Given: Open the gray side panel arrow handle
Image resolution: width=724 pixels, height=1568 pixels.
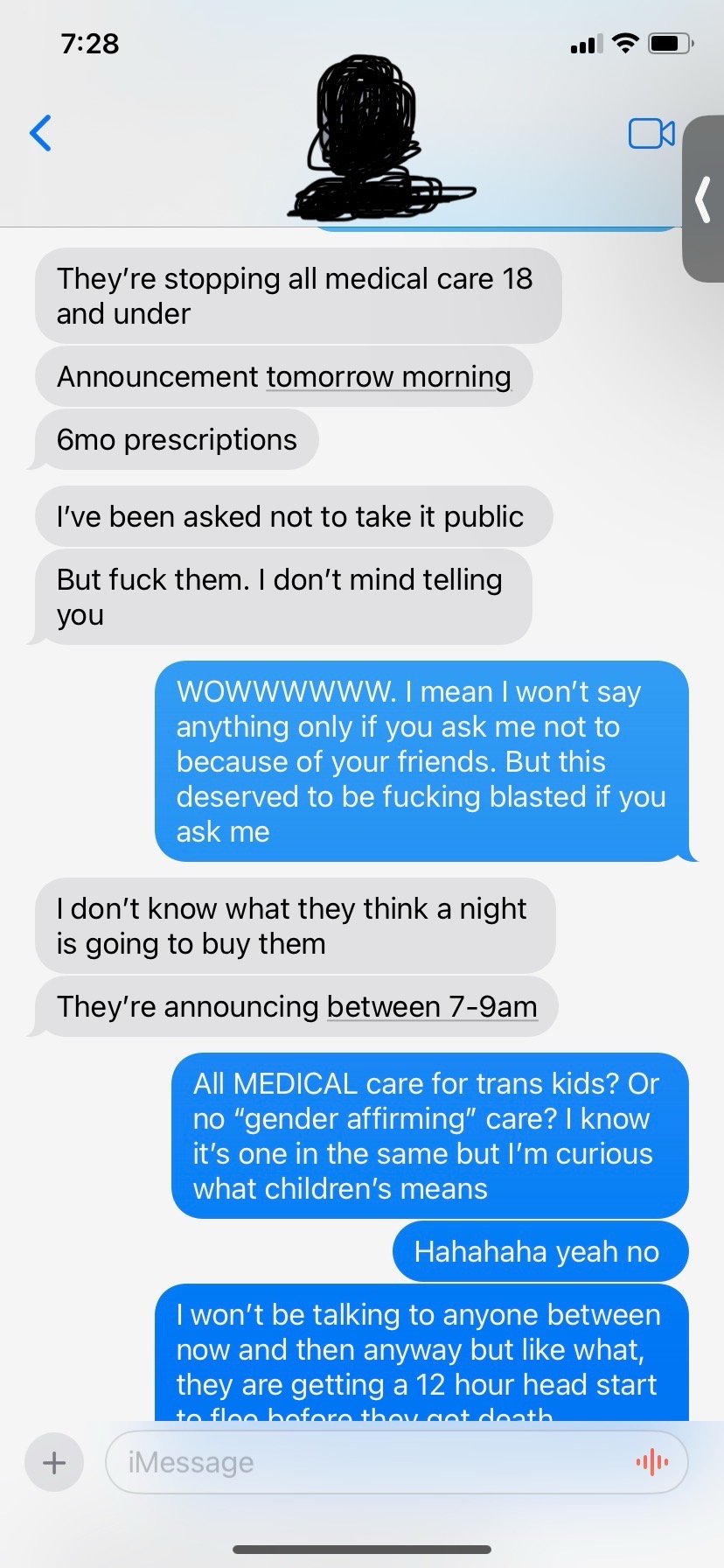Looking at the screenshot, I should (x=703, y=199).
